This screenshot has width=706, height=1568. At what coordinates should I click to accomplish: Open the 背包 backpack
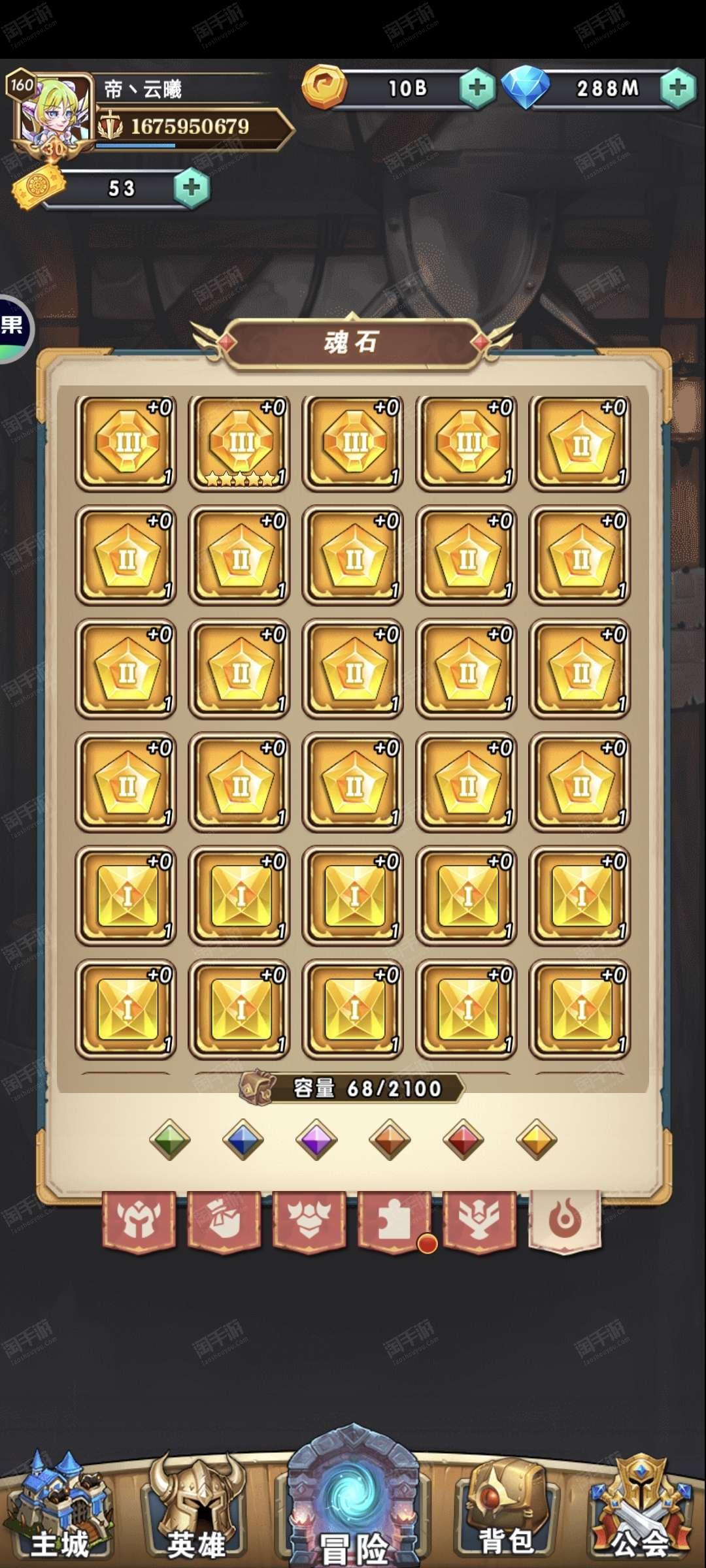(x=507, y=1509)
